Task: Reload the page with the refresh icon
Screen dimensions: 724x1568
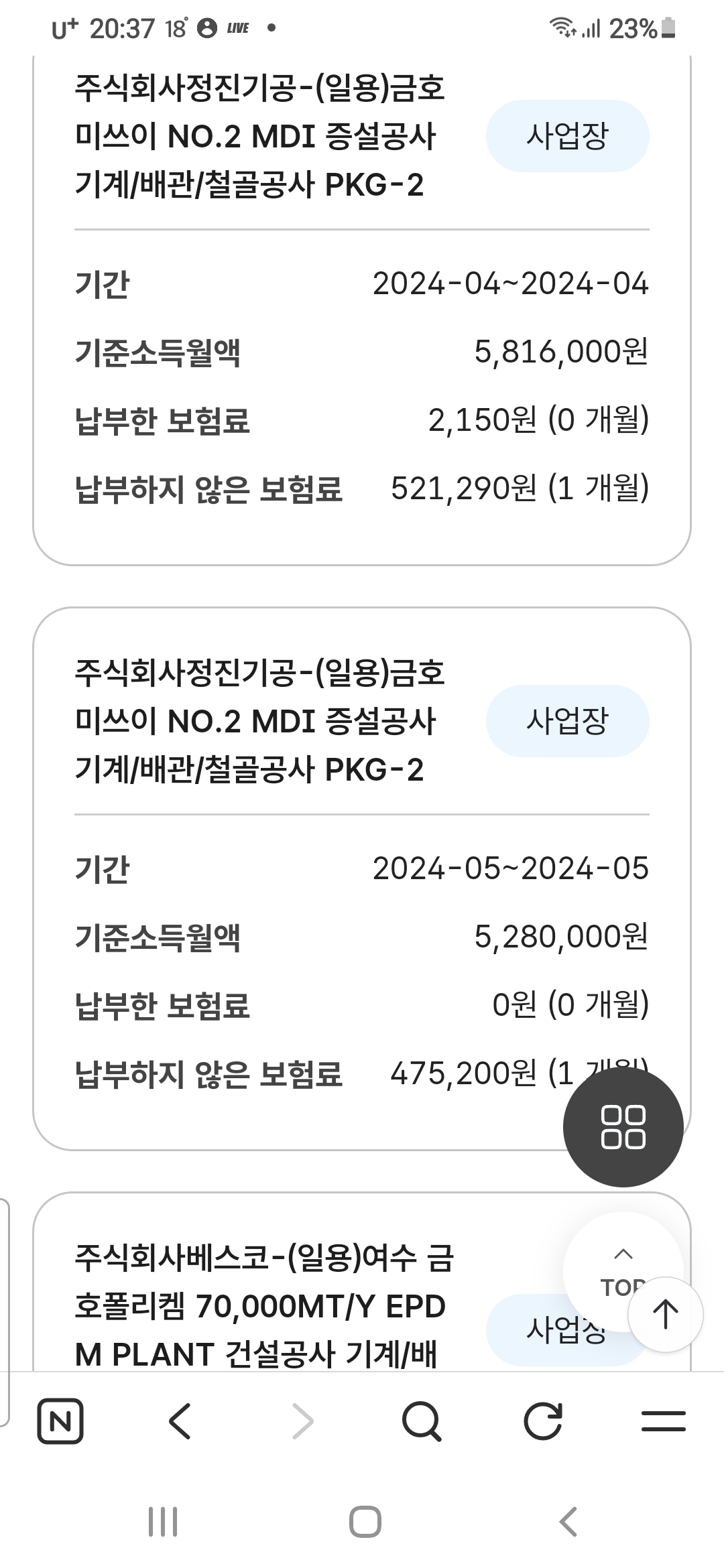Action: click(x=544, y=1419)
